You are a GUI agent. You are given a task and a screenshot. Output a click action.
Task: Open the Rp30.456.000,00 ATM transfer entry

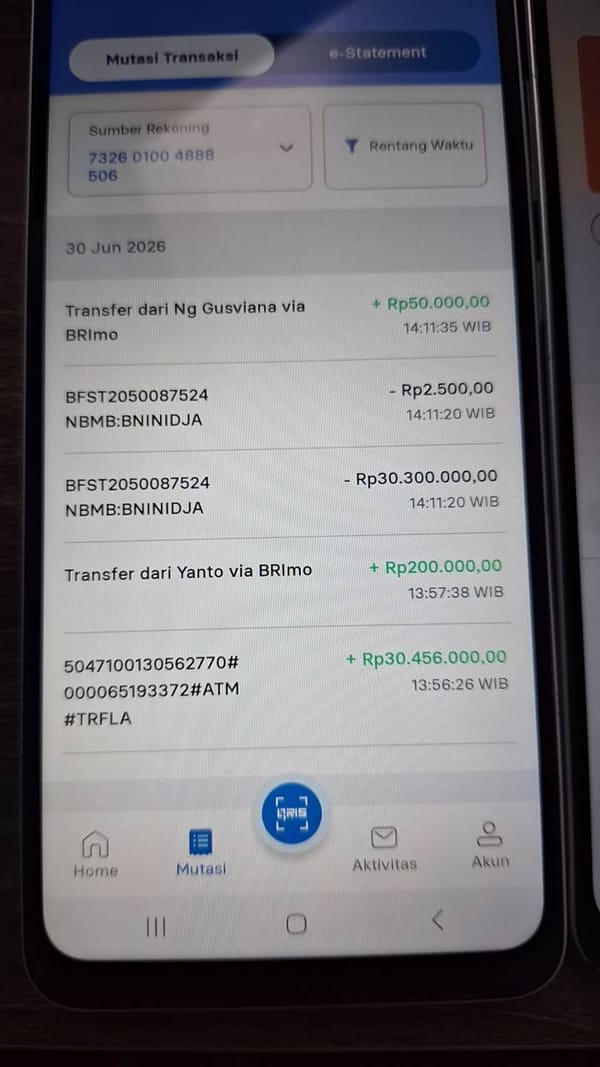[286, 689]
